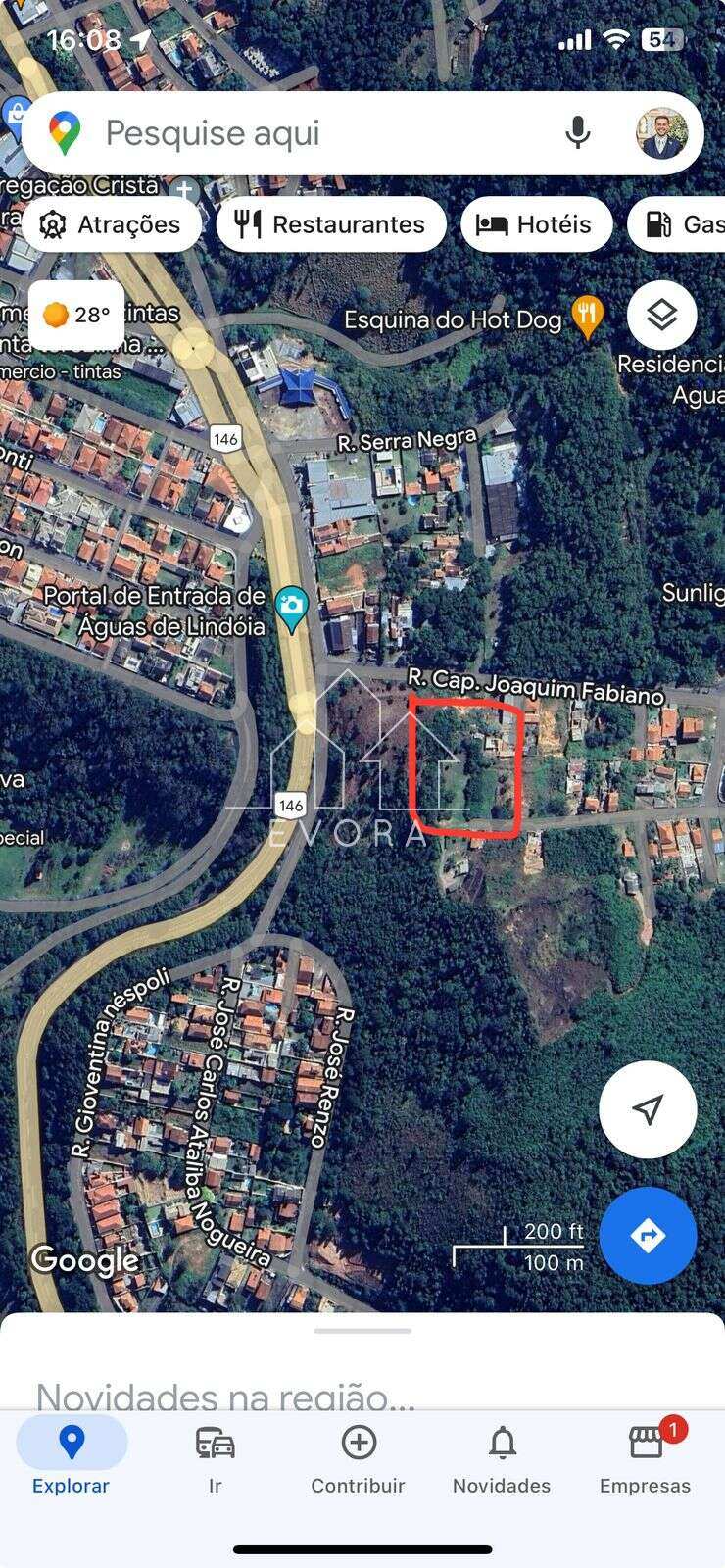Switch to the Contribuir tab
This screenshot has height=1568, width=725.
click(x=359, y=1456)
